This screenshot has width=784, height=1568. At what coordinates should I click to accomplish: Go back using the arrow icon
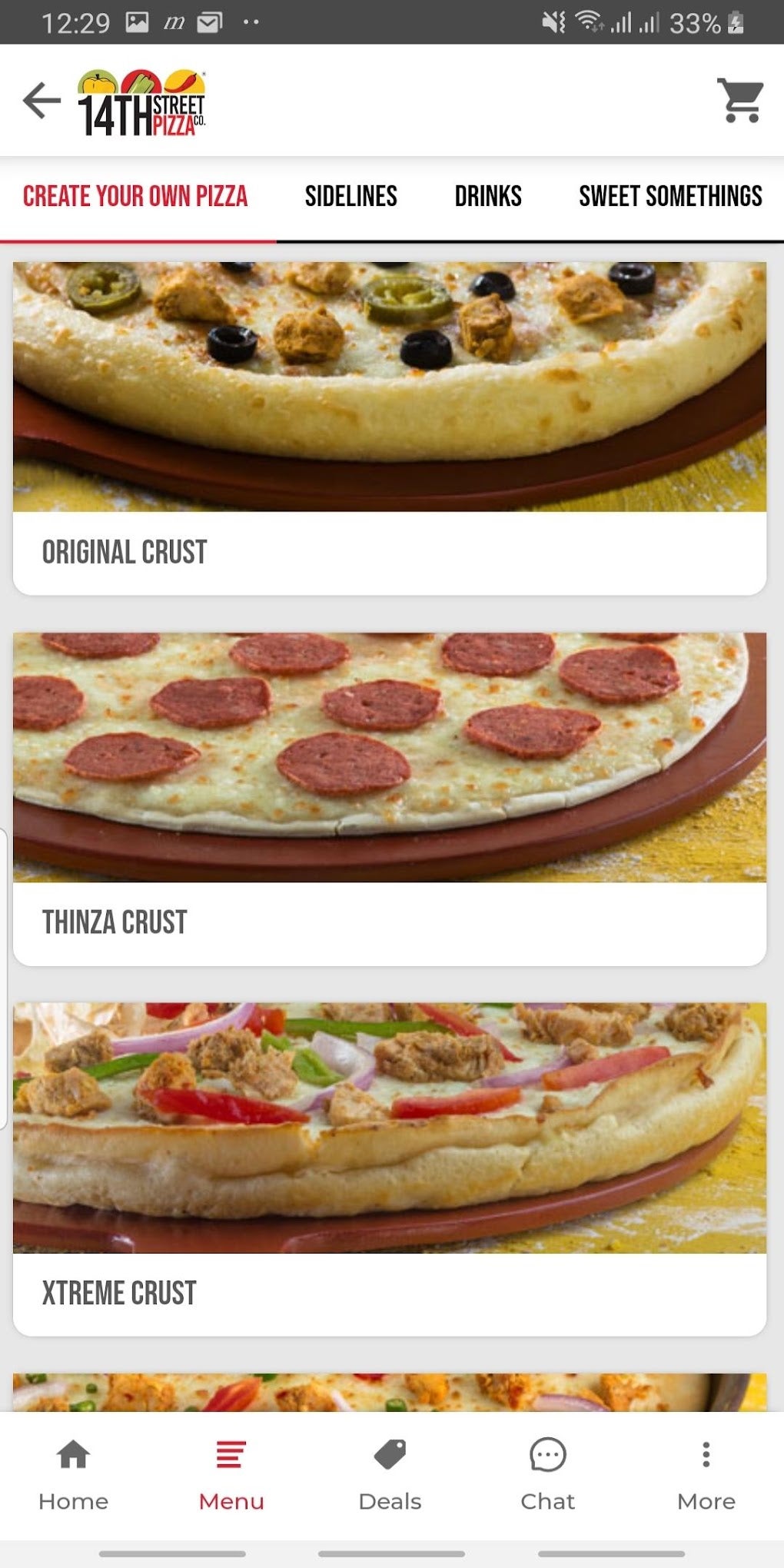point(42,101)
